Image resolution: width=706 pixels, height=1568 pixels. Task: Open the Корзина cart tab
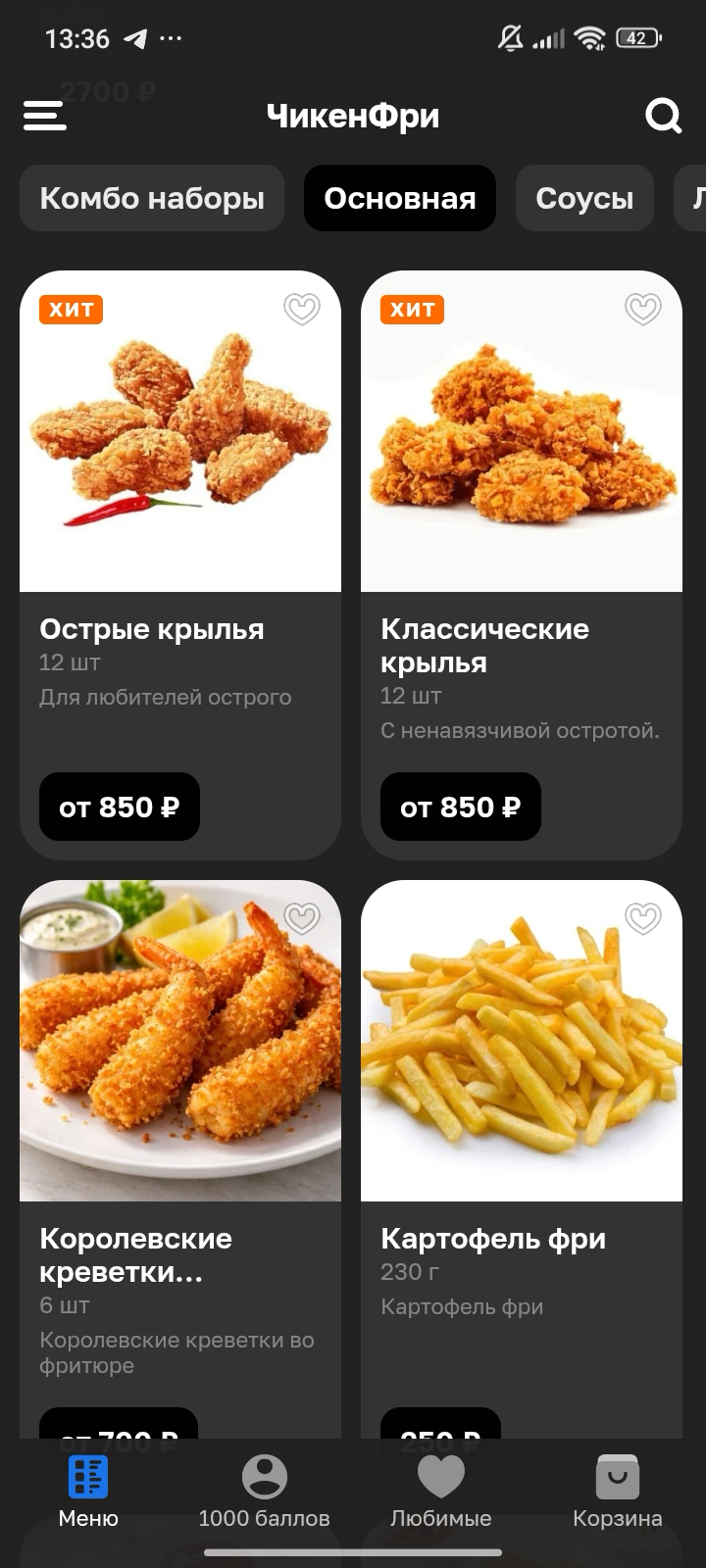click(x=618, y=1492)
